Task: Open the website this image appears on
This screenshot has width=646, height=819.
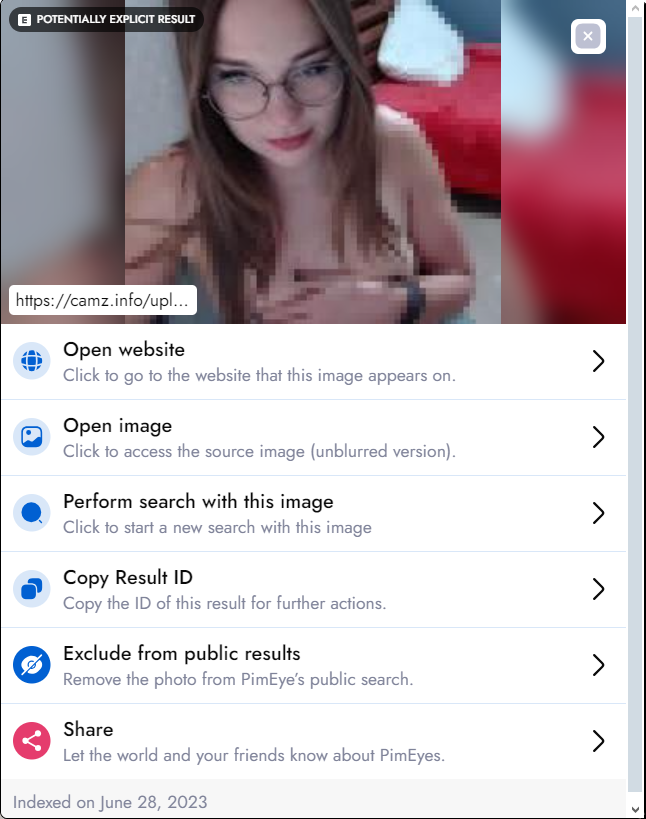Action: pos(313,362)
